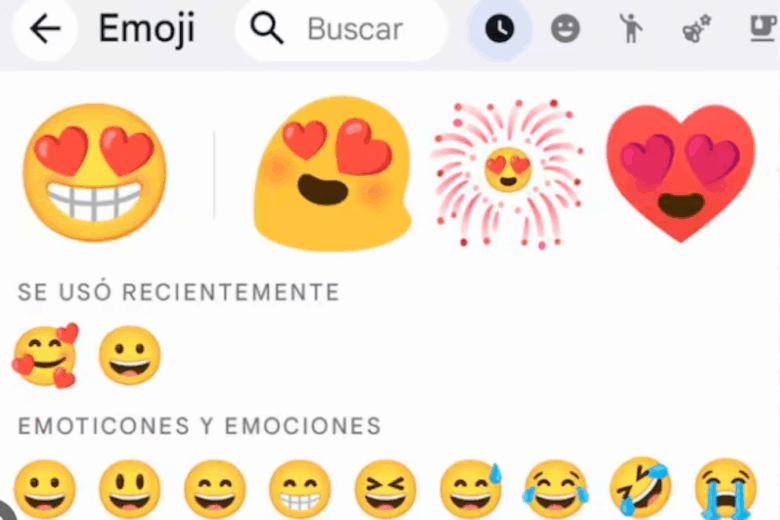Insert the loudly crying face emoji

coord(725,489)
